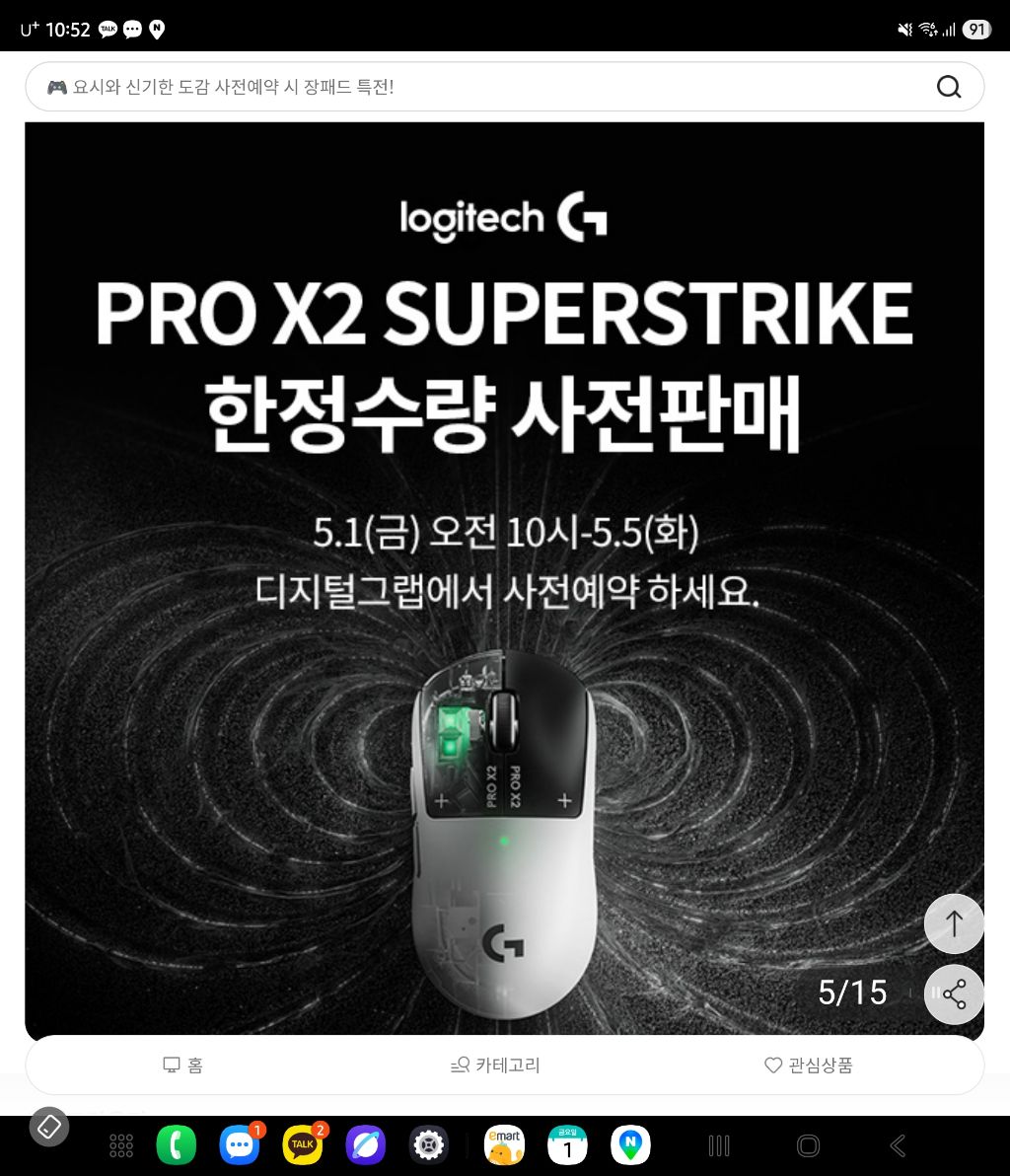Launch the Phone app from the taskbar
Screen dimensions: 1010x1176
pos(177,1145)
